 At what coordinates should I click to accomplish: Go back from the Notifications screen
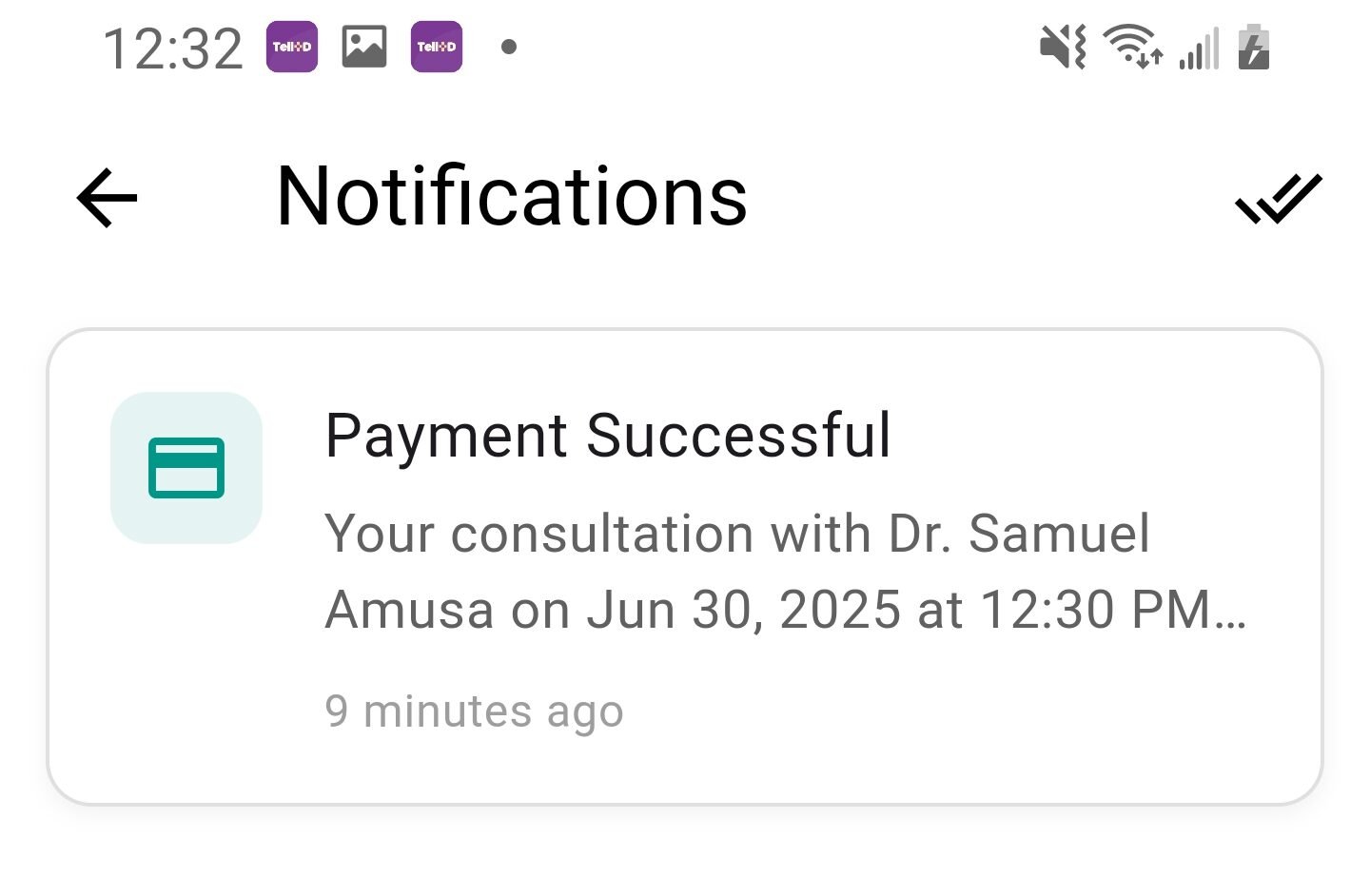107,198
